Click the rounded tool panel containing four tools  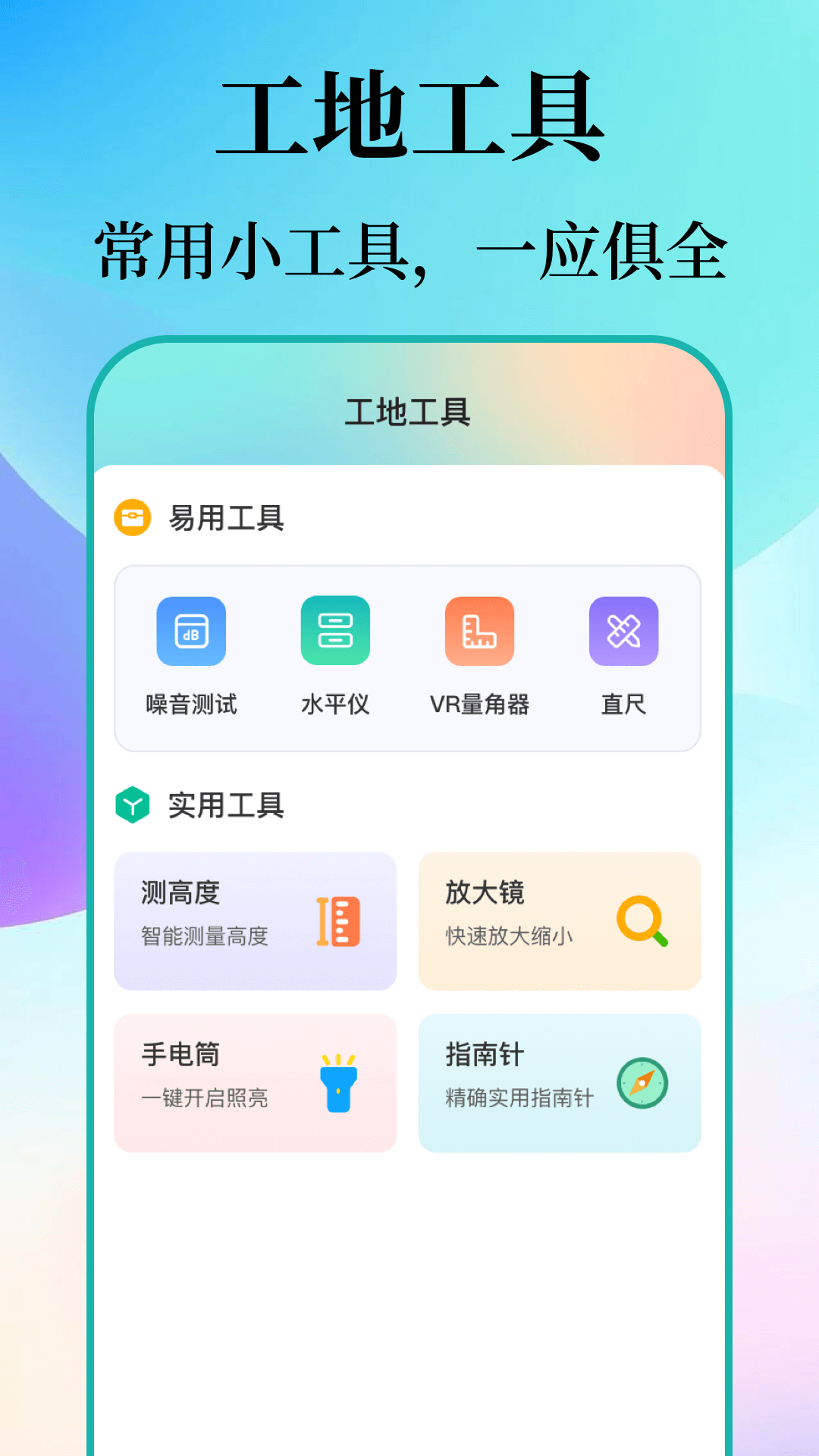click(409, 658)
